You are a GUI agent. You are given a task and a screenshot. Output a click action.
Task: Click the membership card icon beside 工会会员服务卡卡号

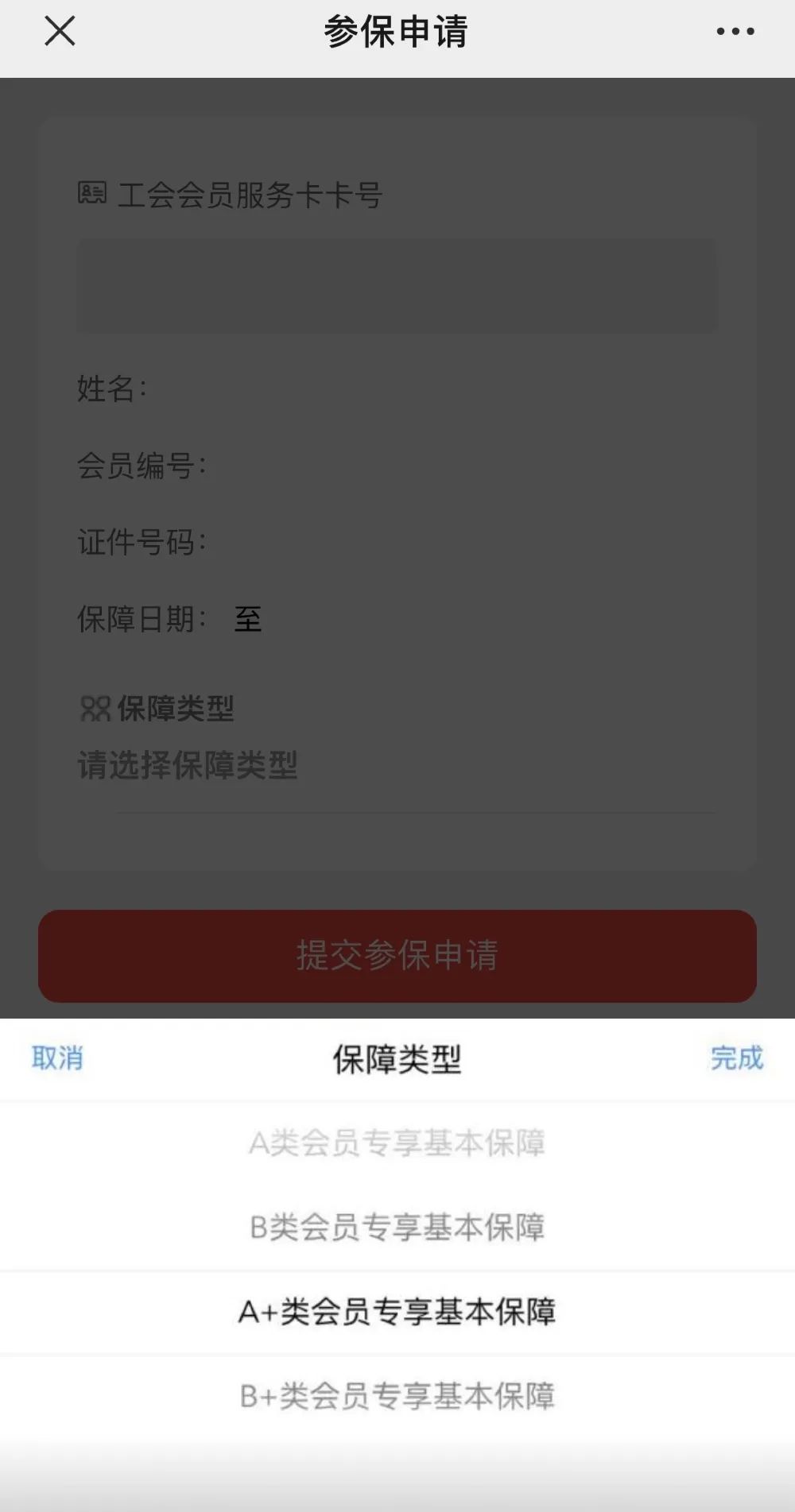click(93, 191)
